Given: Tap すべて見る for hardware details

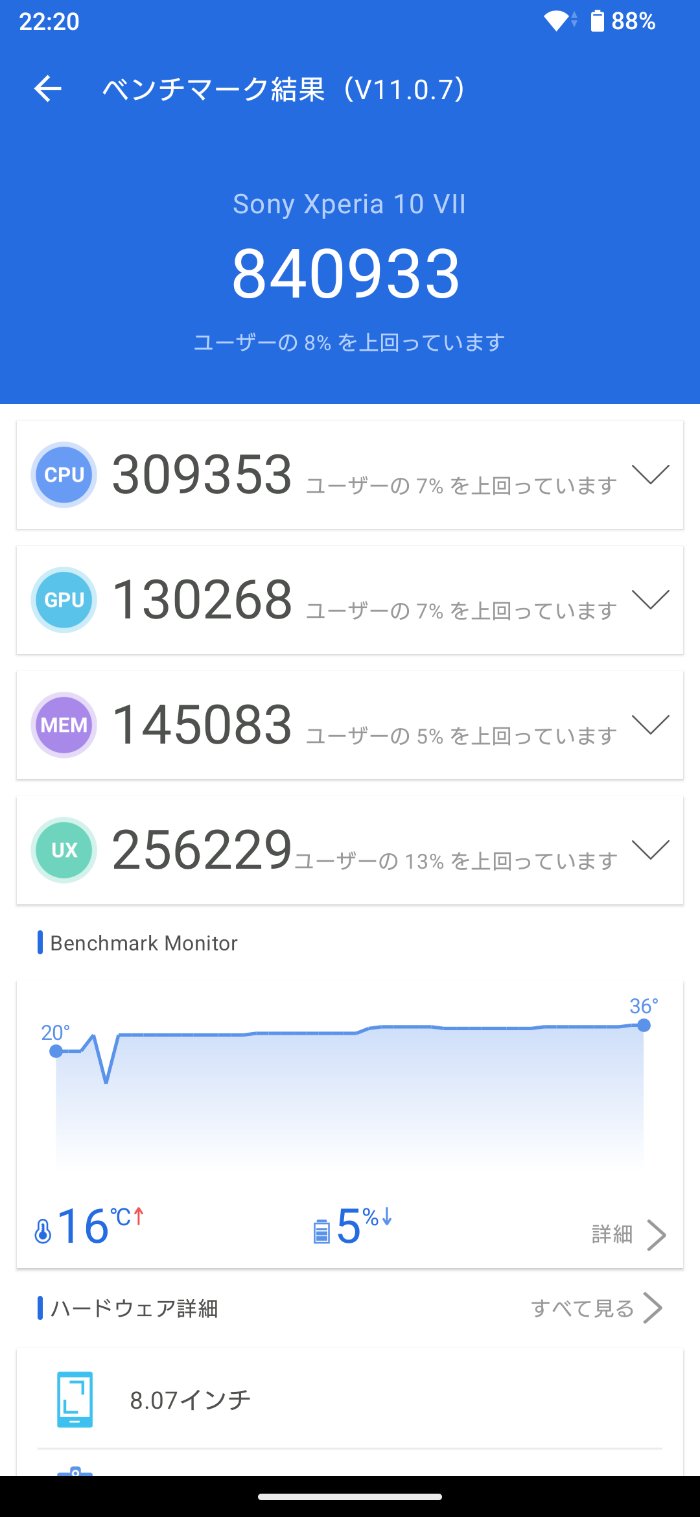Looking at the screenshot, I should 596,1308.
